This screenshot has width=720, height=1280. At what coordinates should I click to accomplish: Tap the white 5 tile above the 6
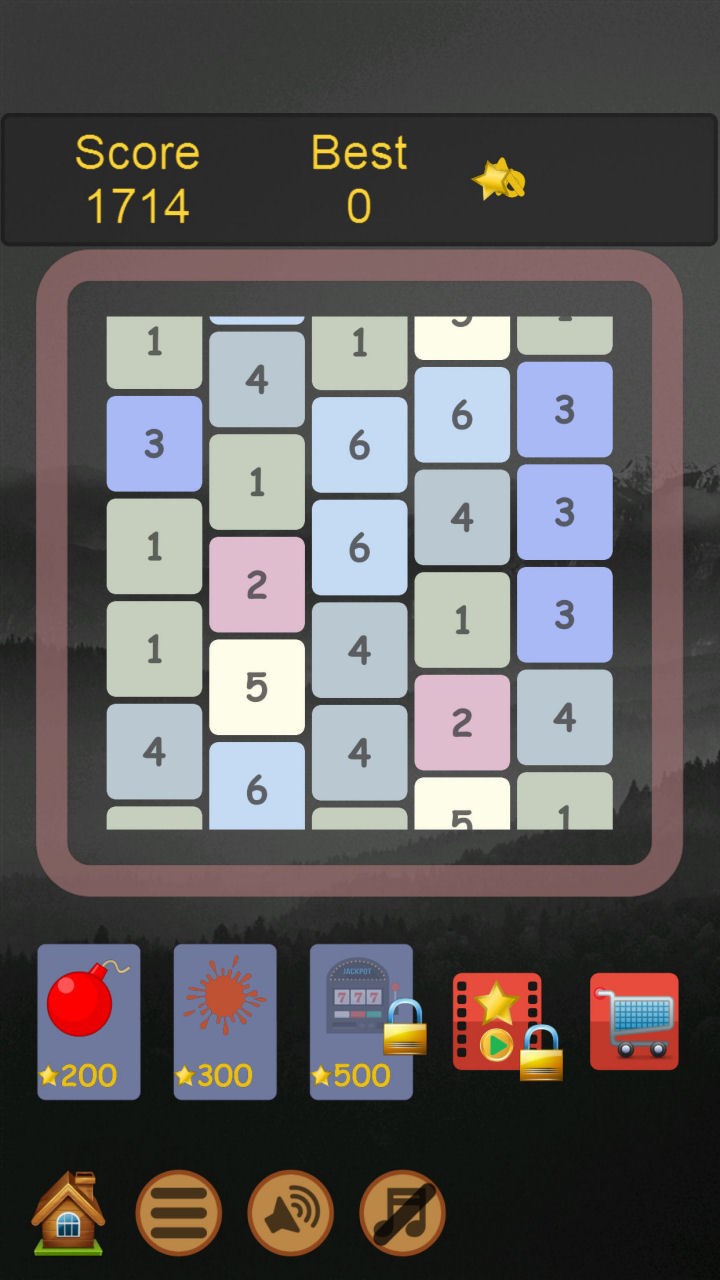(x=257, y=688)
